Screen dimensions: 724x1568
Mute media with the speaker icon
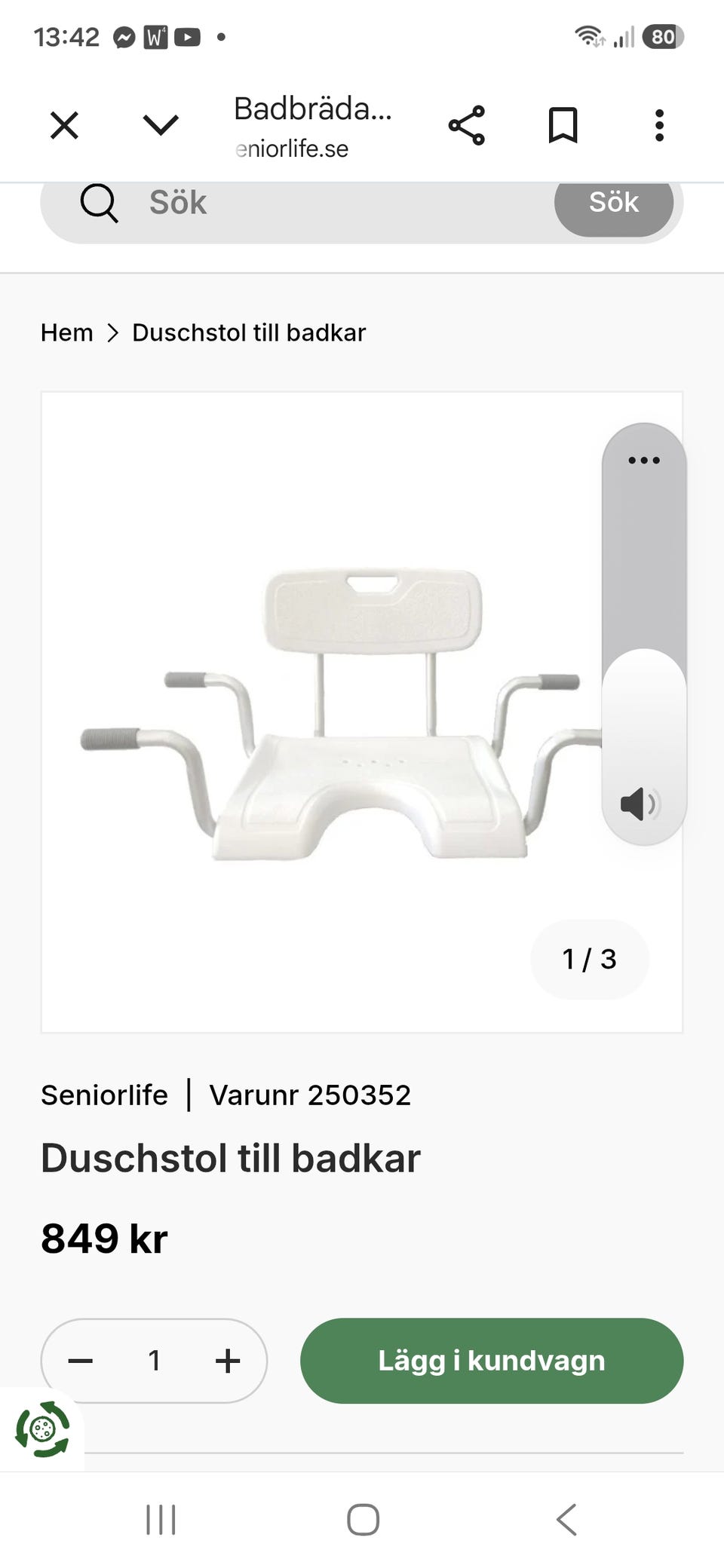(640, 804)
